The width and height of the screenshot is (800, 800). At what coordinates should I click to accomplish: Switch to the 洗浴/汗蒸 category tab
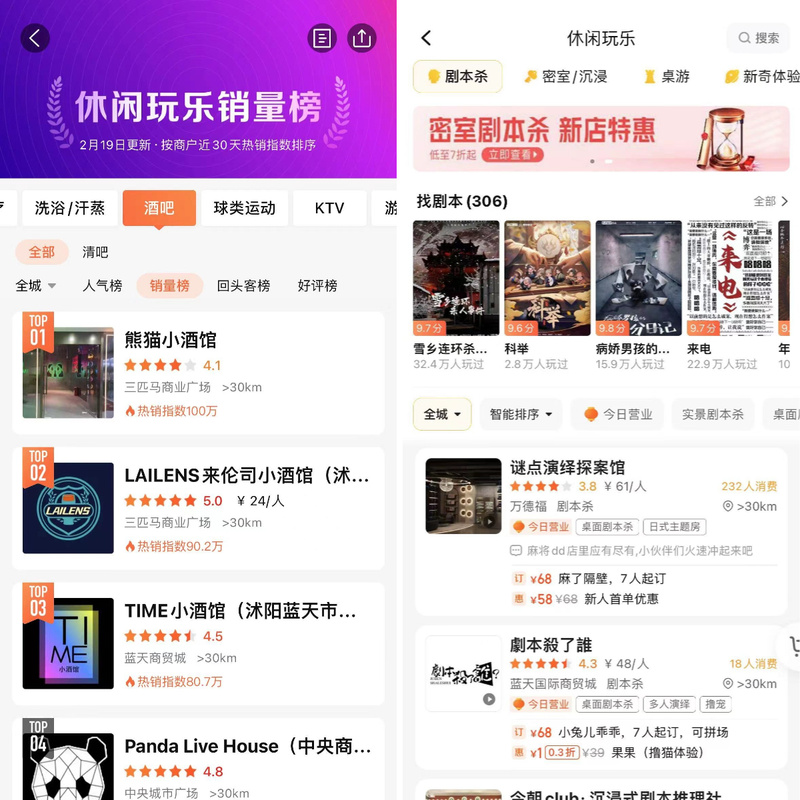point(70,208)
